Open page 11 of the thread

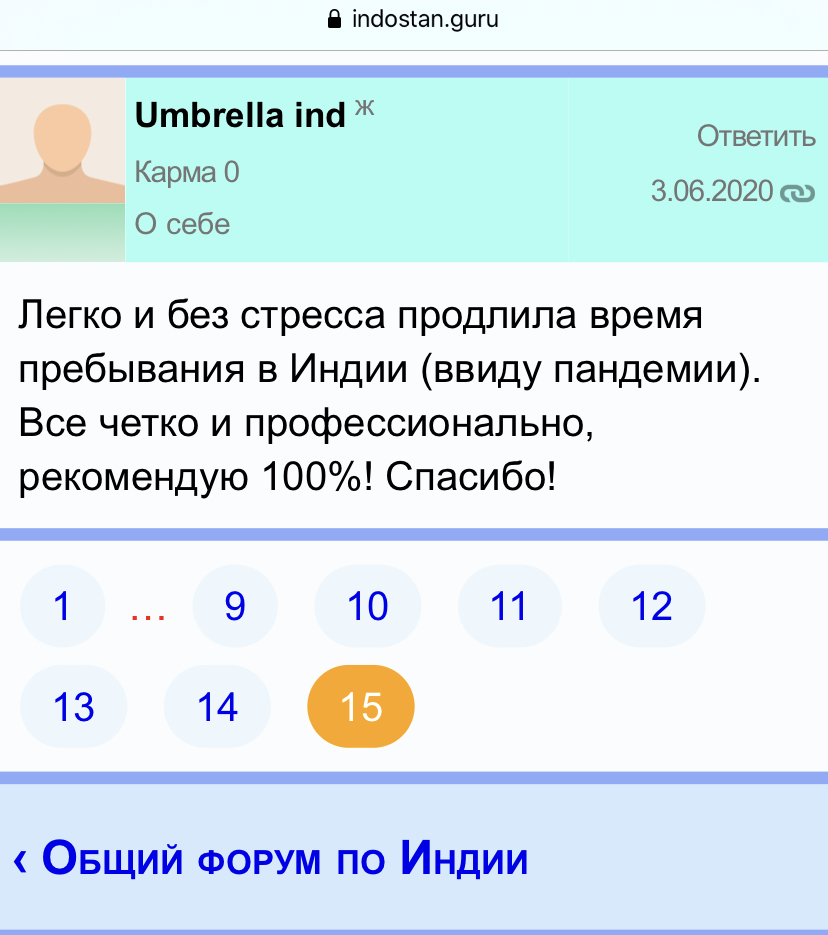(x=509, y=606)
